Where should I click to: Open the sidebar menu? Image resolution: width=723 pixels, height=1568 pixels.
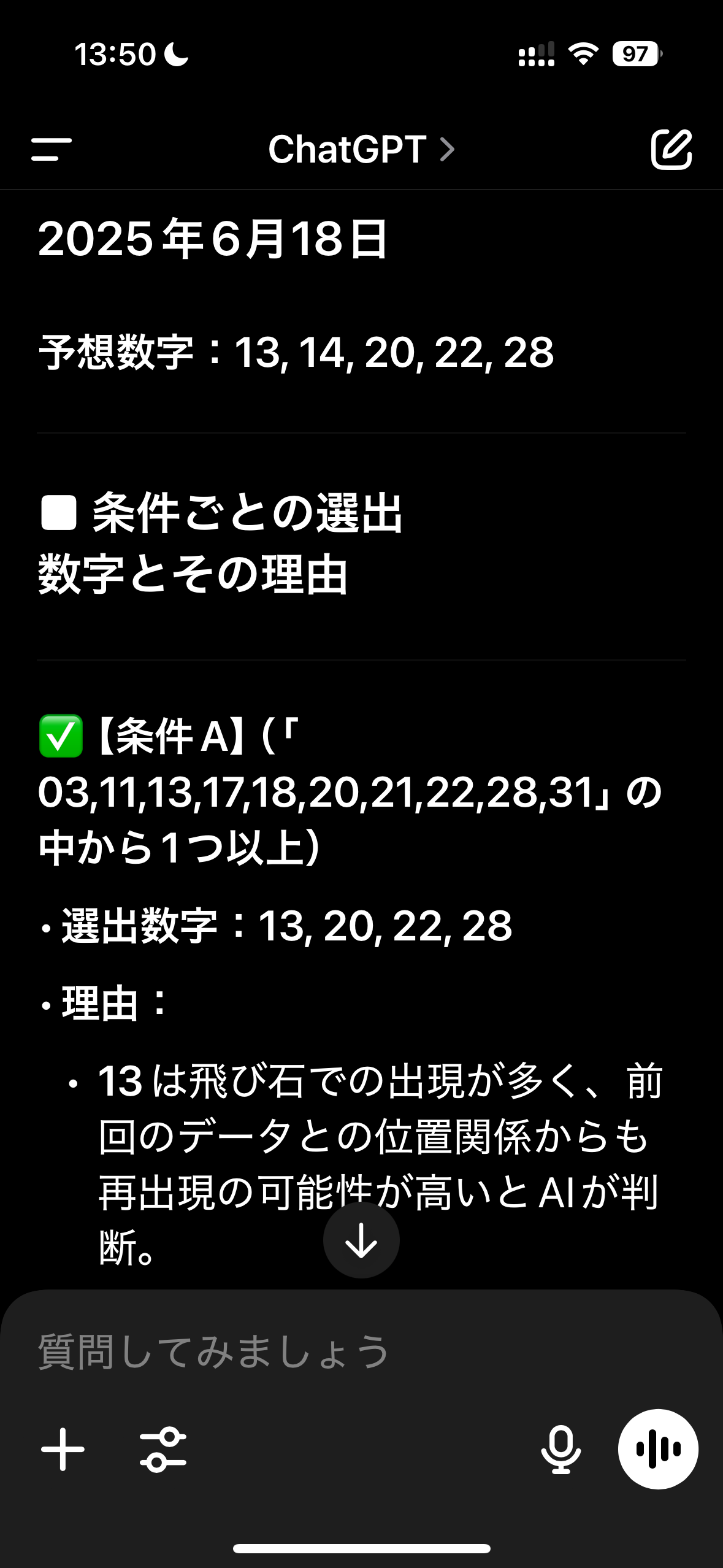[x=52, y=149]
